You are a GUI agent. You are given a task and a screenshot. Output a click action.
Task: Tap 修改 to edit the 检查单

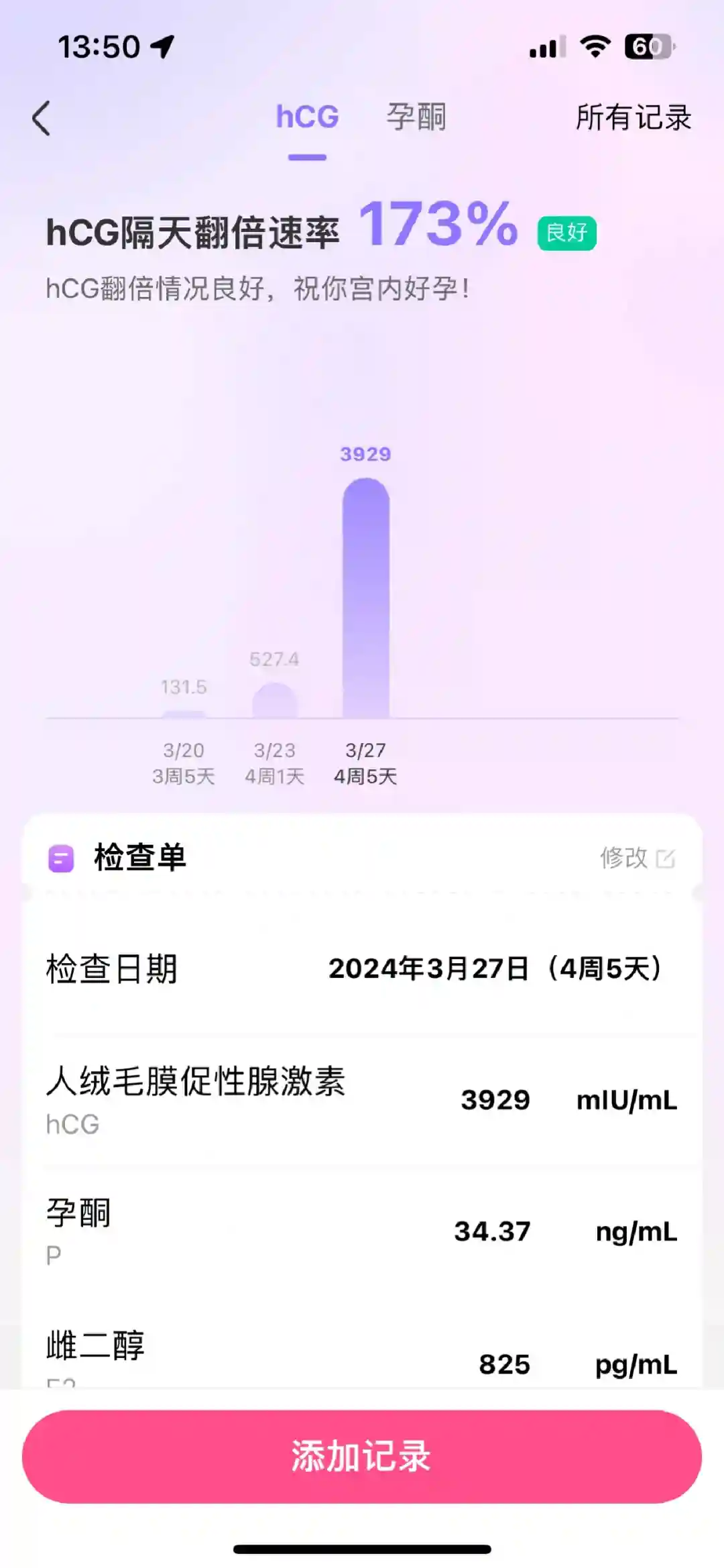(637, 858)
